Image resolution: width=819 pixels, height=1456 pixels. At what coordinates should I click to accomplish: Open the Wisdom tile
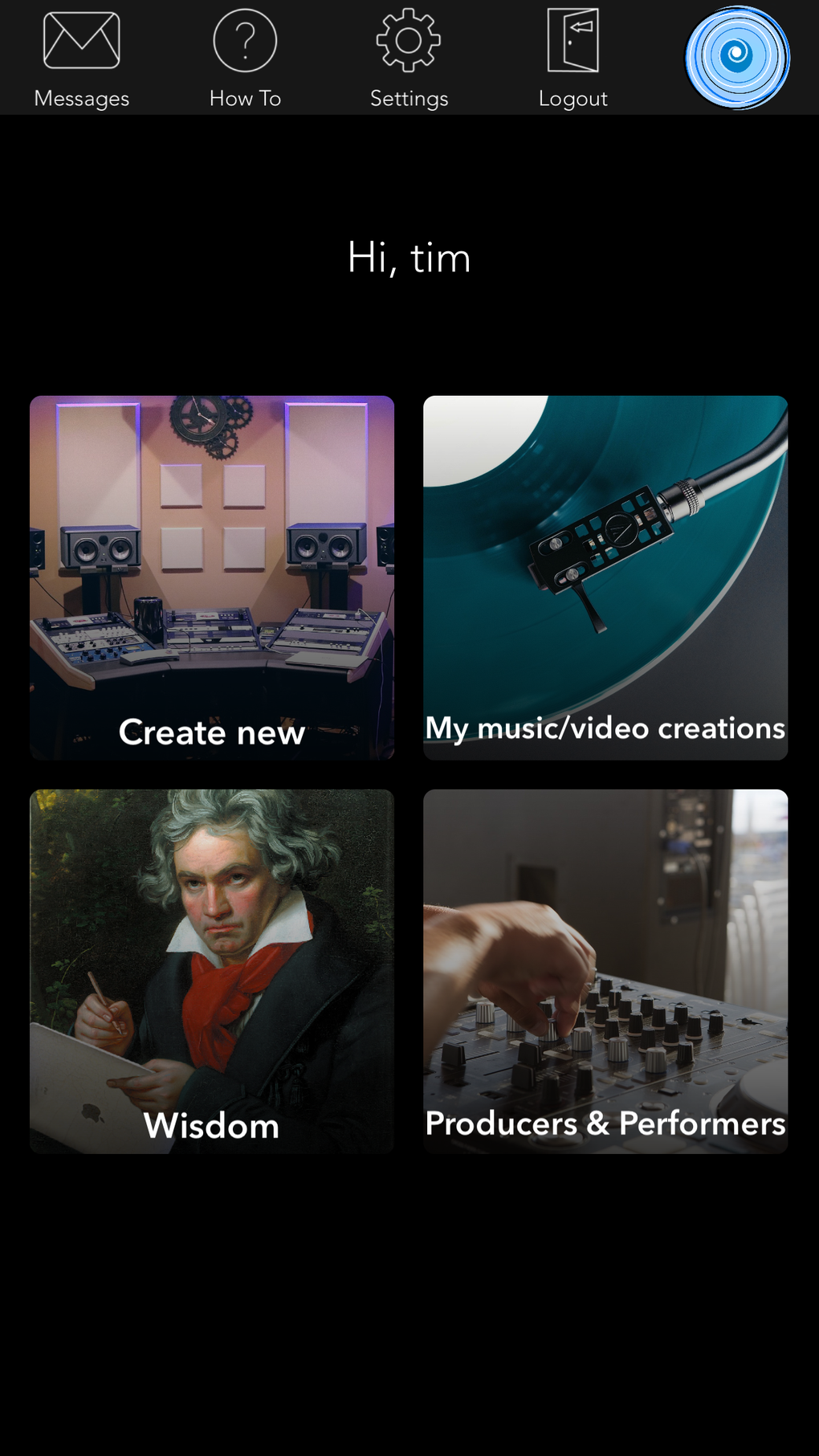click(x=212, y=971)
